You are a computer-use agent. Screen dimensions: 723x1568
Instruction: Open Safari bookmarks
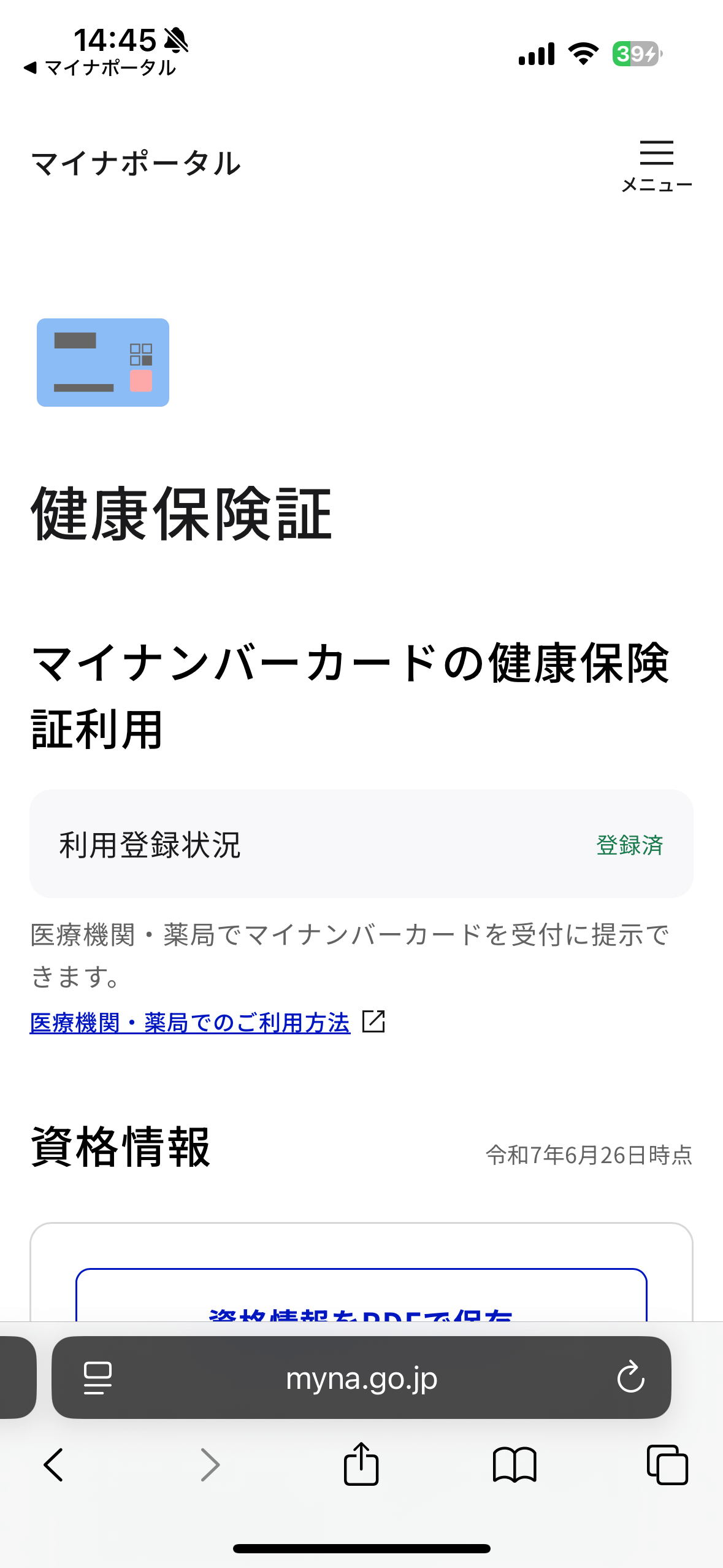click(515, 1465)
